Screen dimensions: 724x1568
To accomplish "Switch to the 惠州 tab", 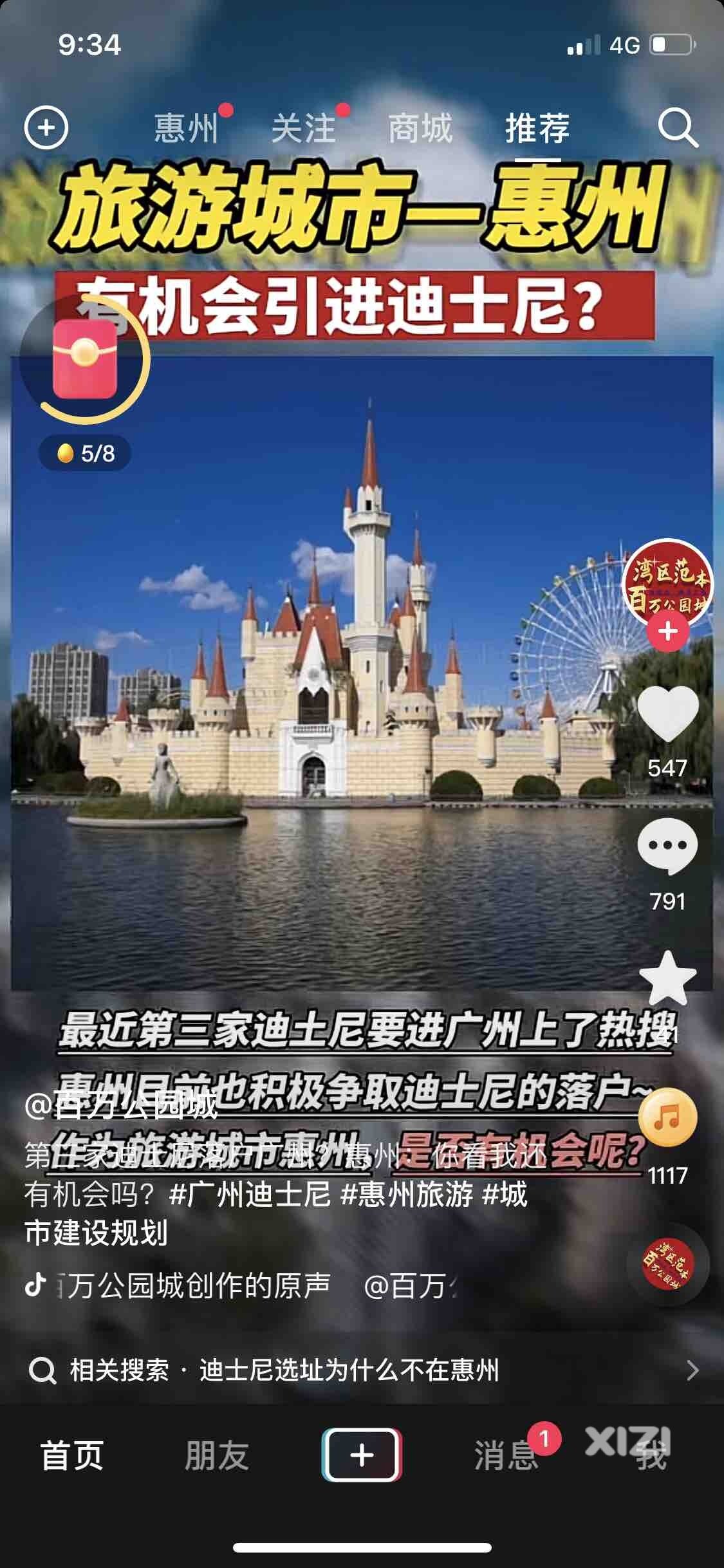I will click(187, 127).
